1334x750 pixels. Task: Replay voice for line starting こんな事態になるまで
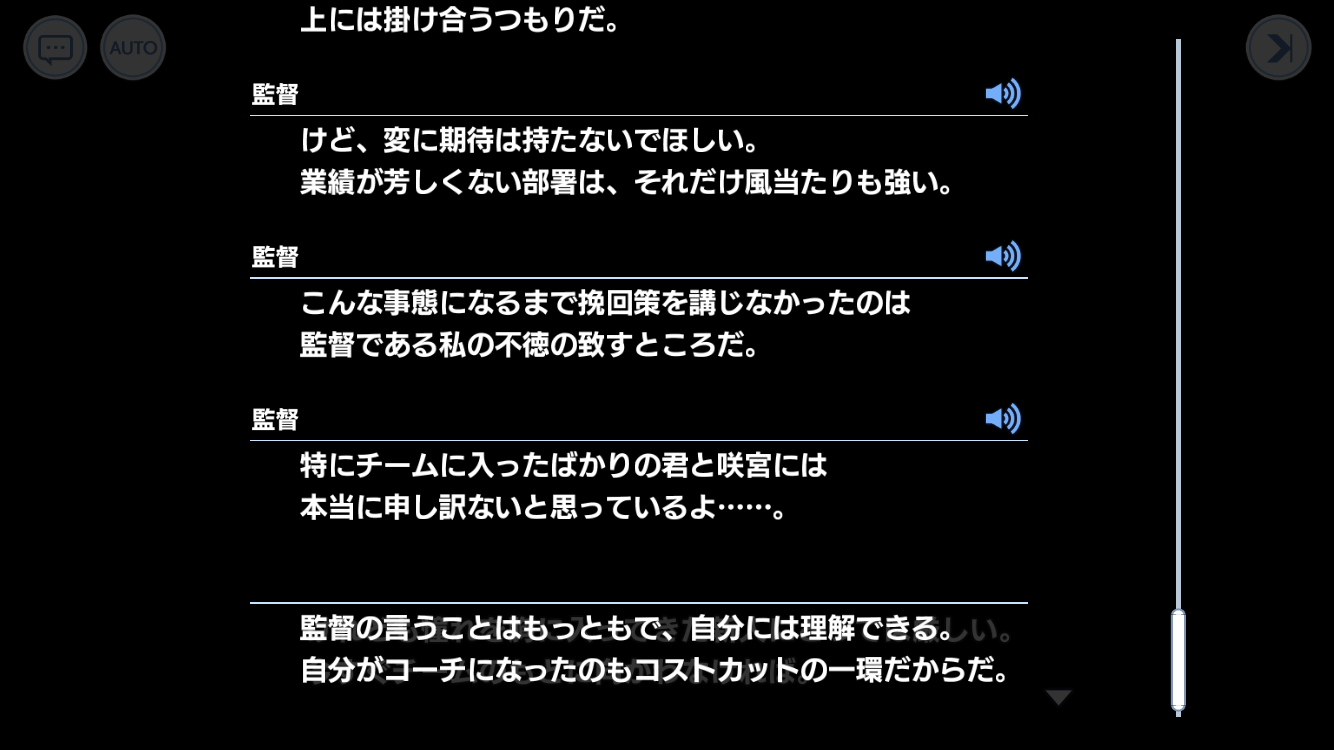point(1002,257)
